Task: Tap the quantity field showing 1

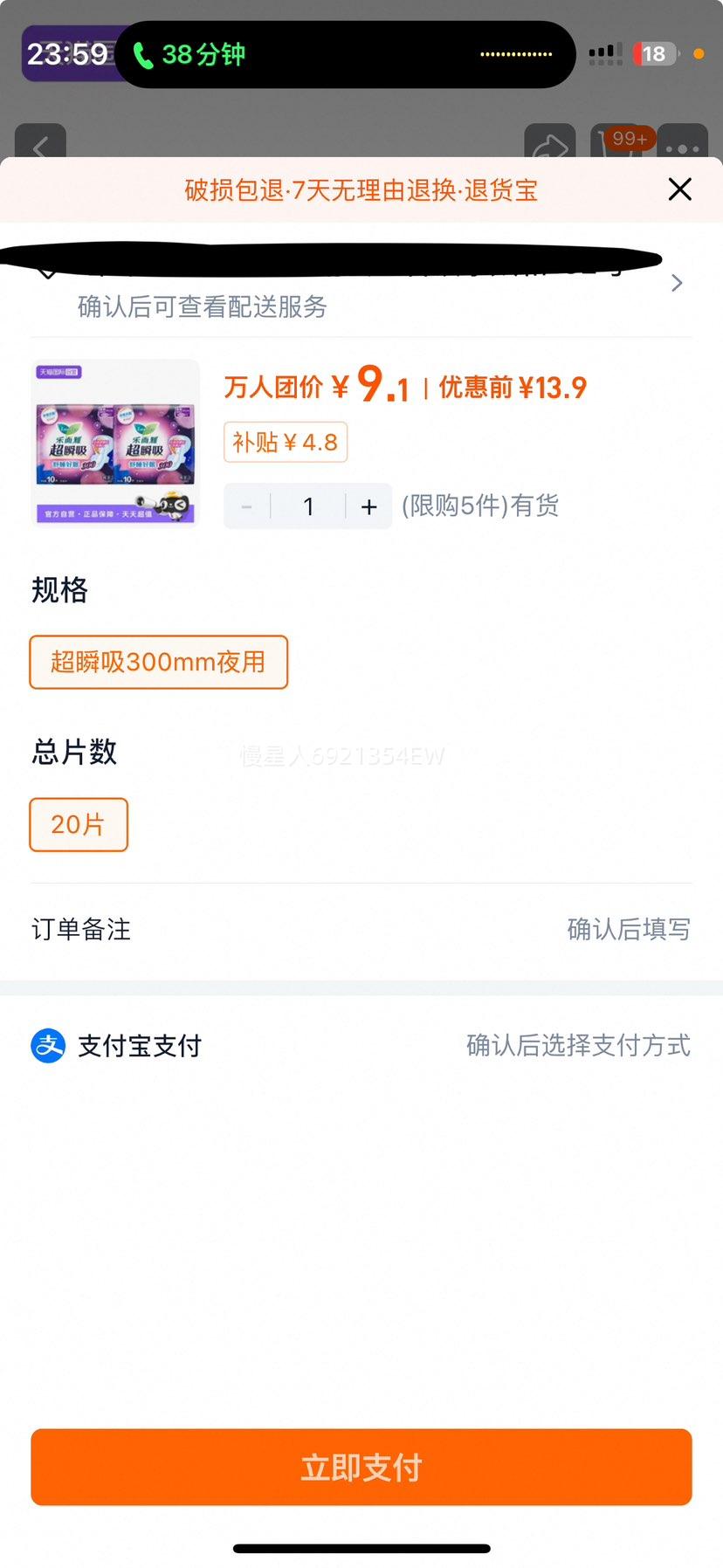Action: [308, 507]
